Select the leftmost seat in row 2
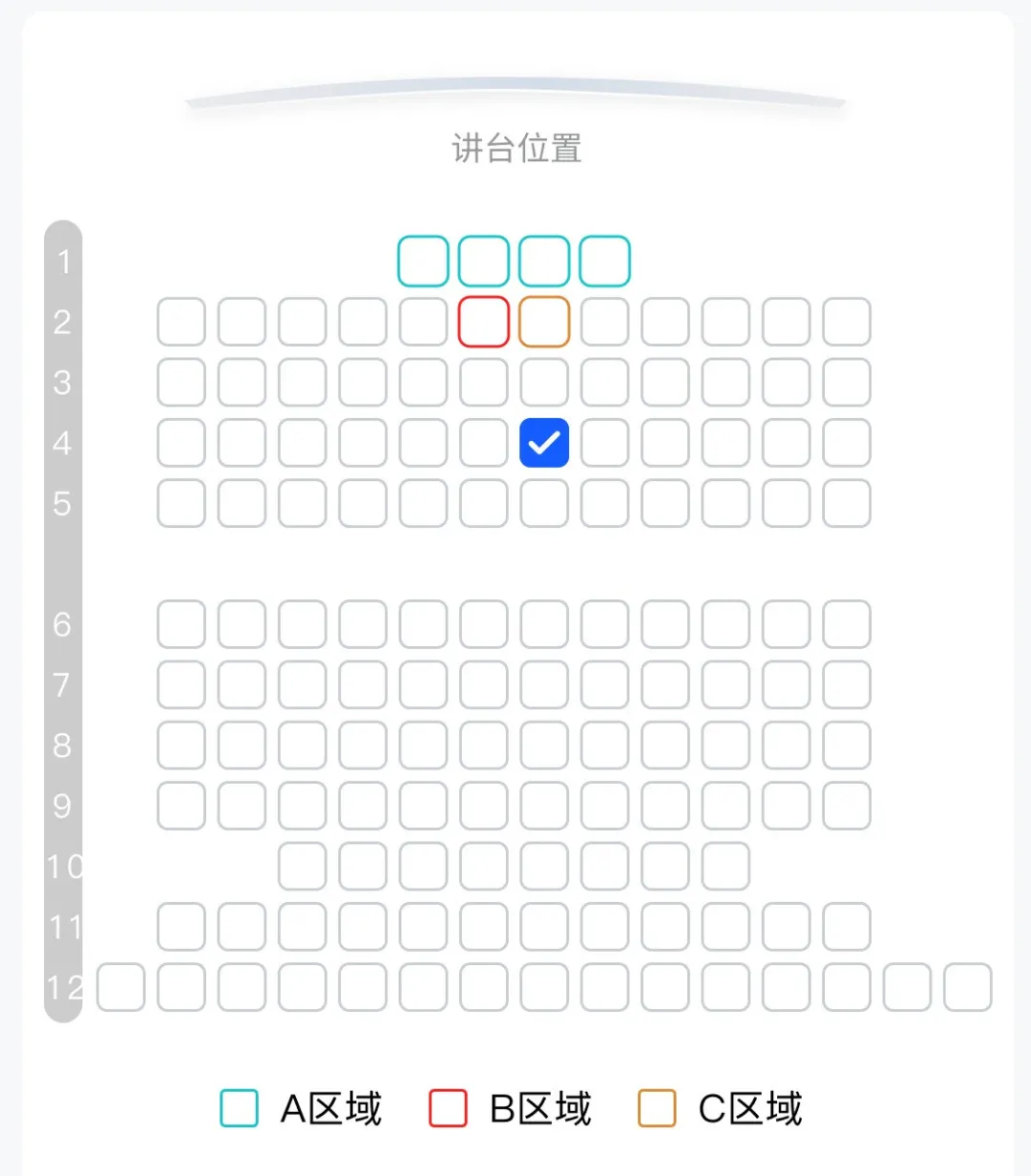 [x=181, y=322]
